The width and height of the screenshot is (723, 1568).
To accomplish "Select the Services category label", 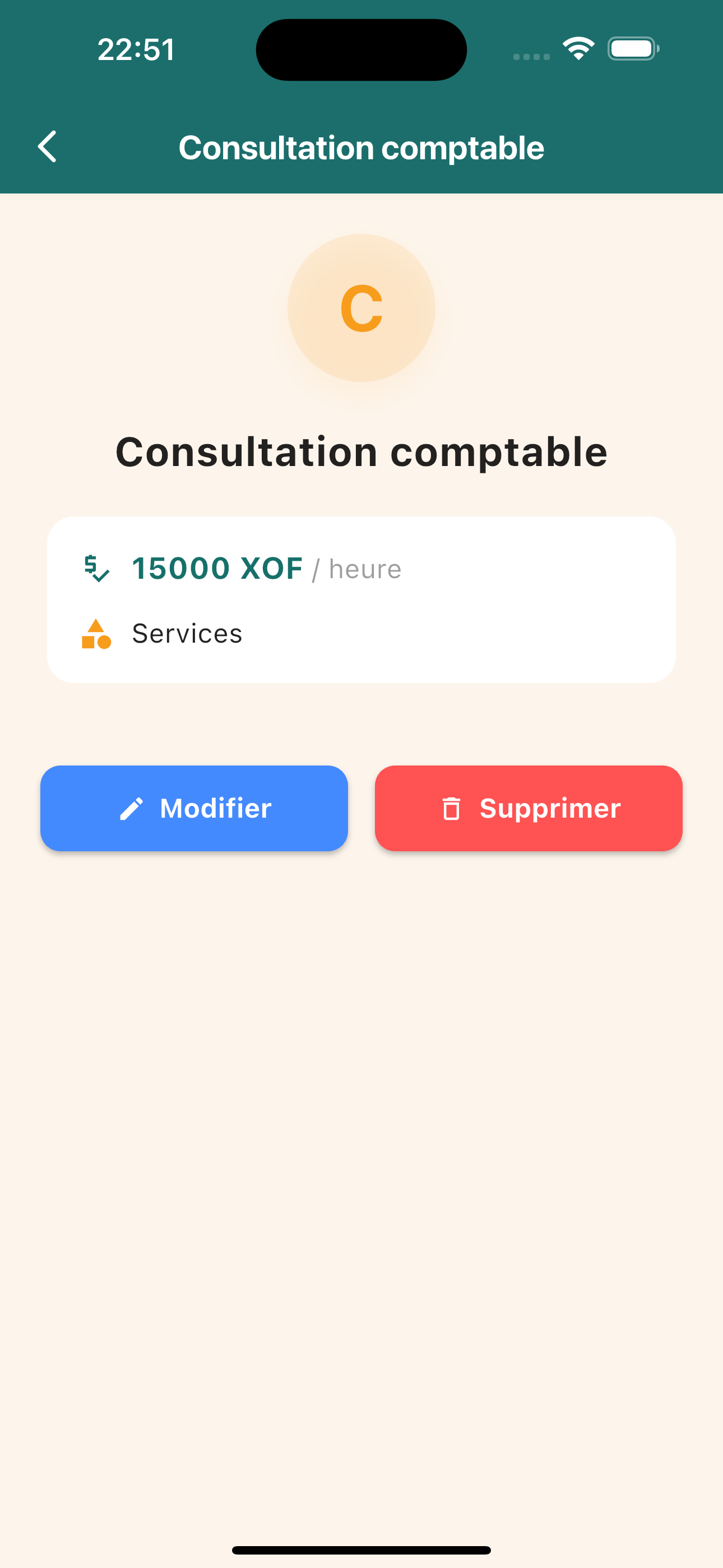I will click(x=187, y=634).
